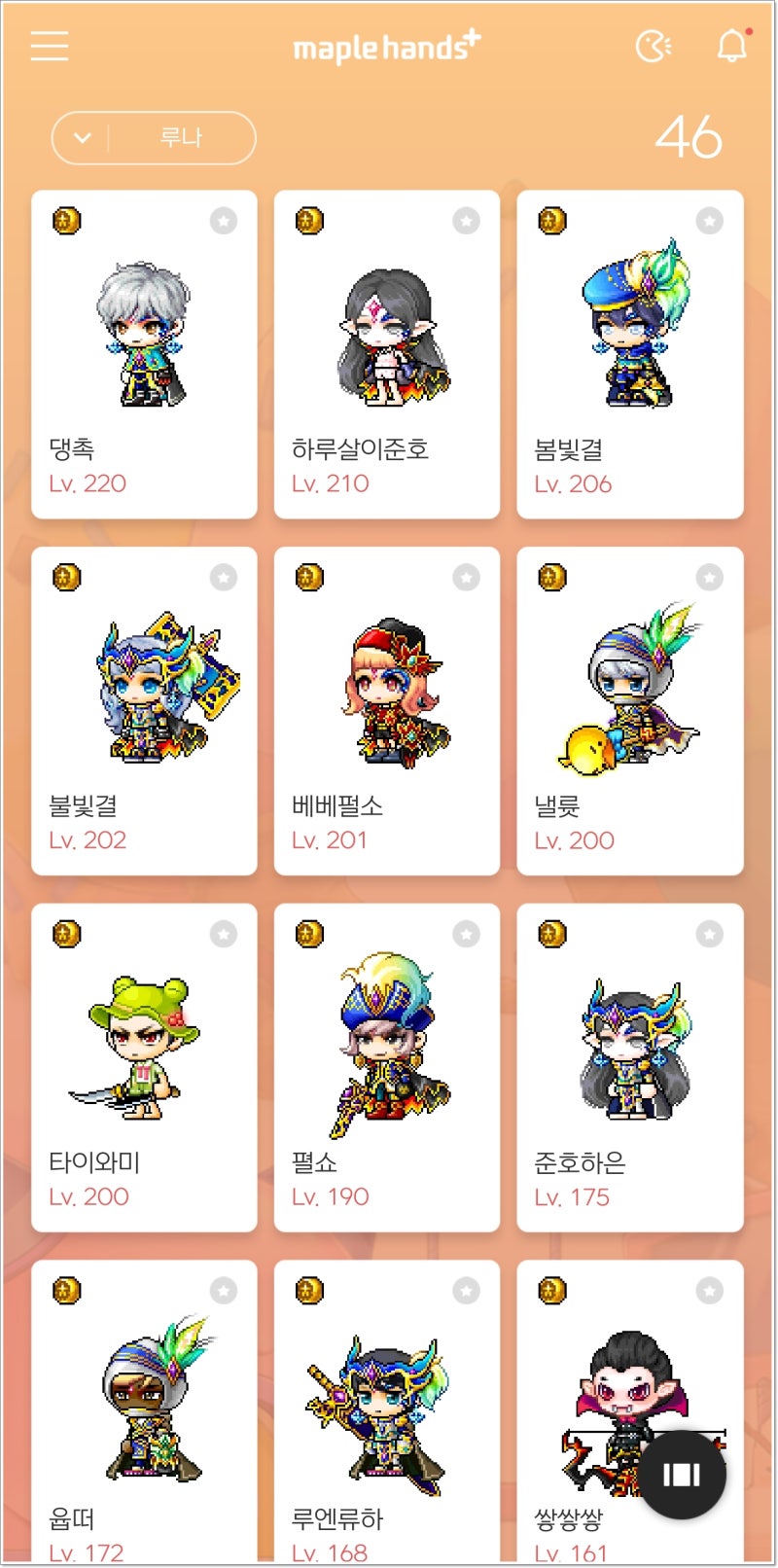Open the hamburger navigation menu
The height and width of the screenshot is (1568, 778).
point(49,46)
